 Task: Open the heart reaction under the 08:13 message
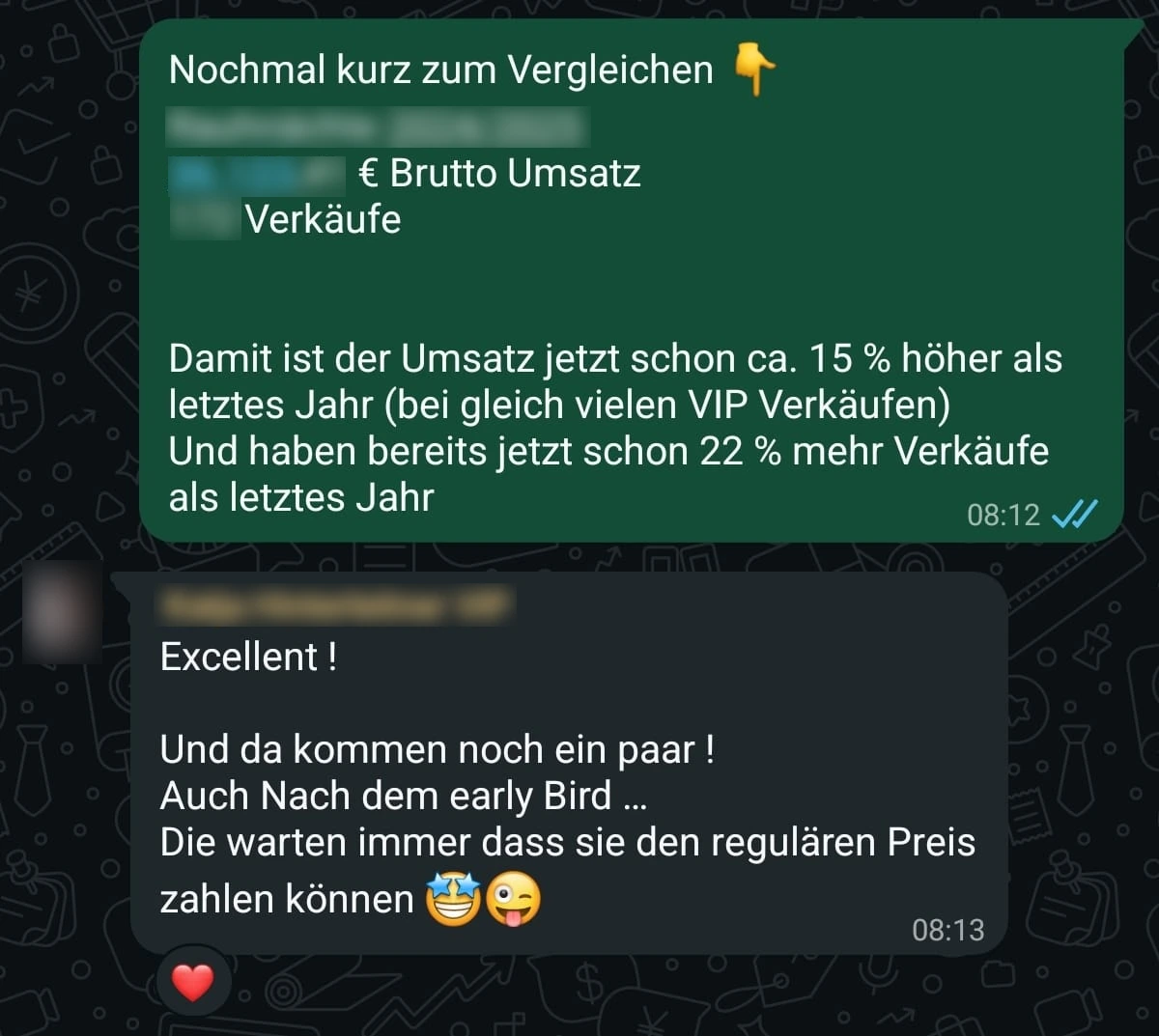(x=192, y=983)
